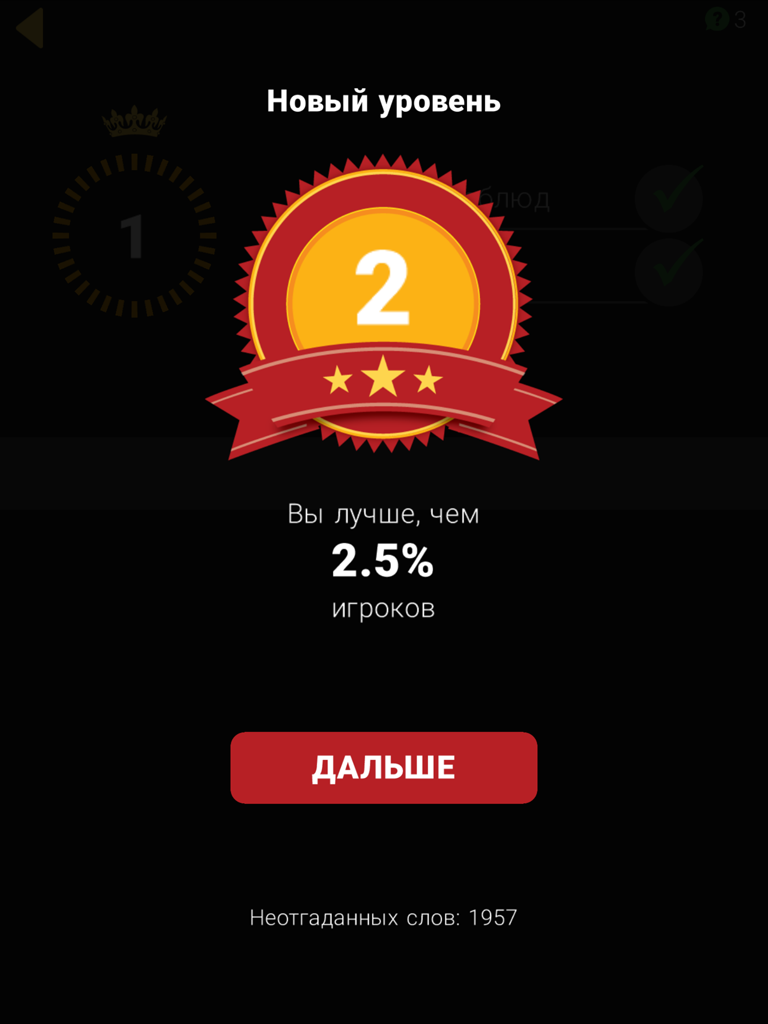Open the hint question mark bubble

pyautogui.click(x=717, y=16)
